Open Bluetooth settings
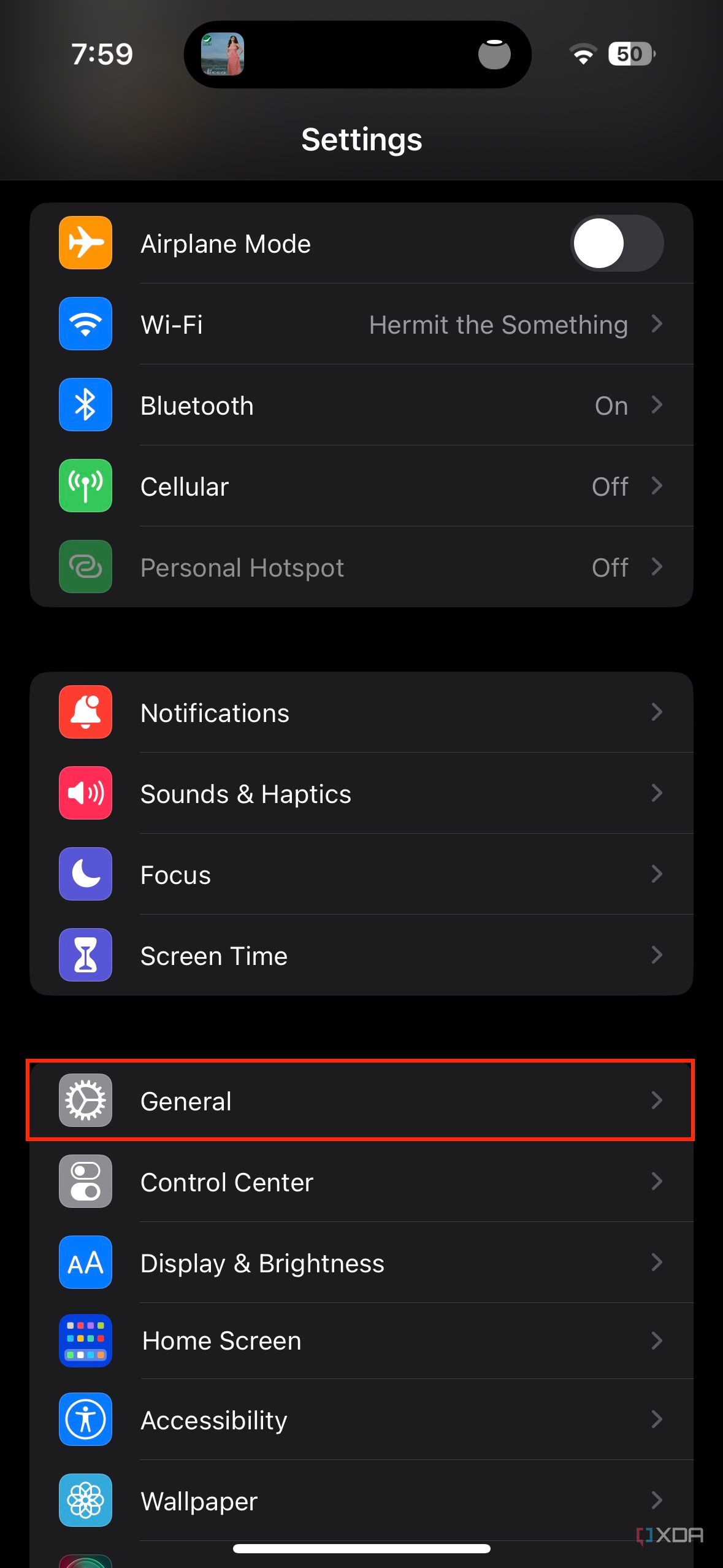This screenshot has width=723, height=1568. 361,405
